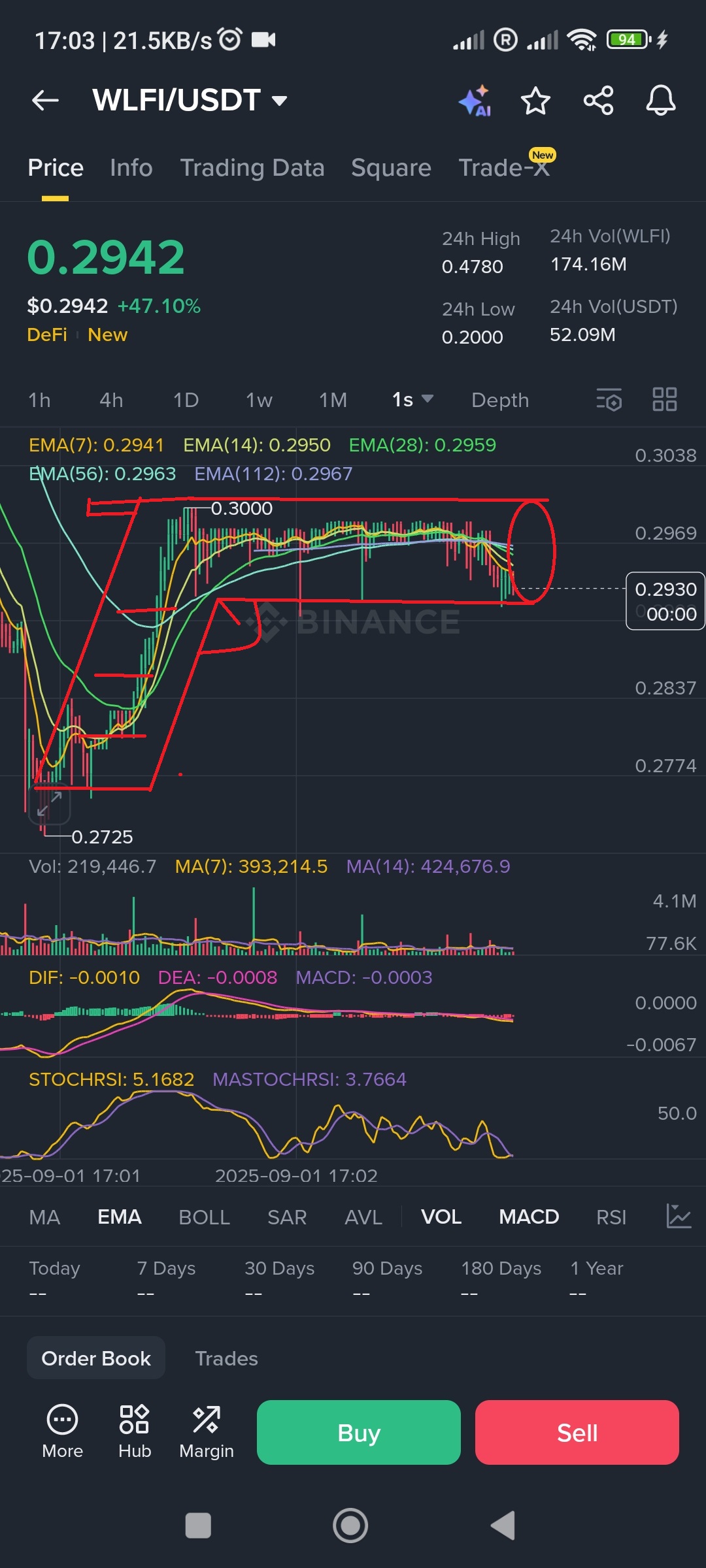The image size is (706, 1568).
Task: Set a price alert with the bell
Action: [661, 101]
